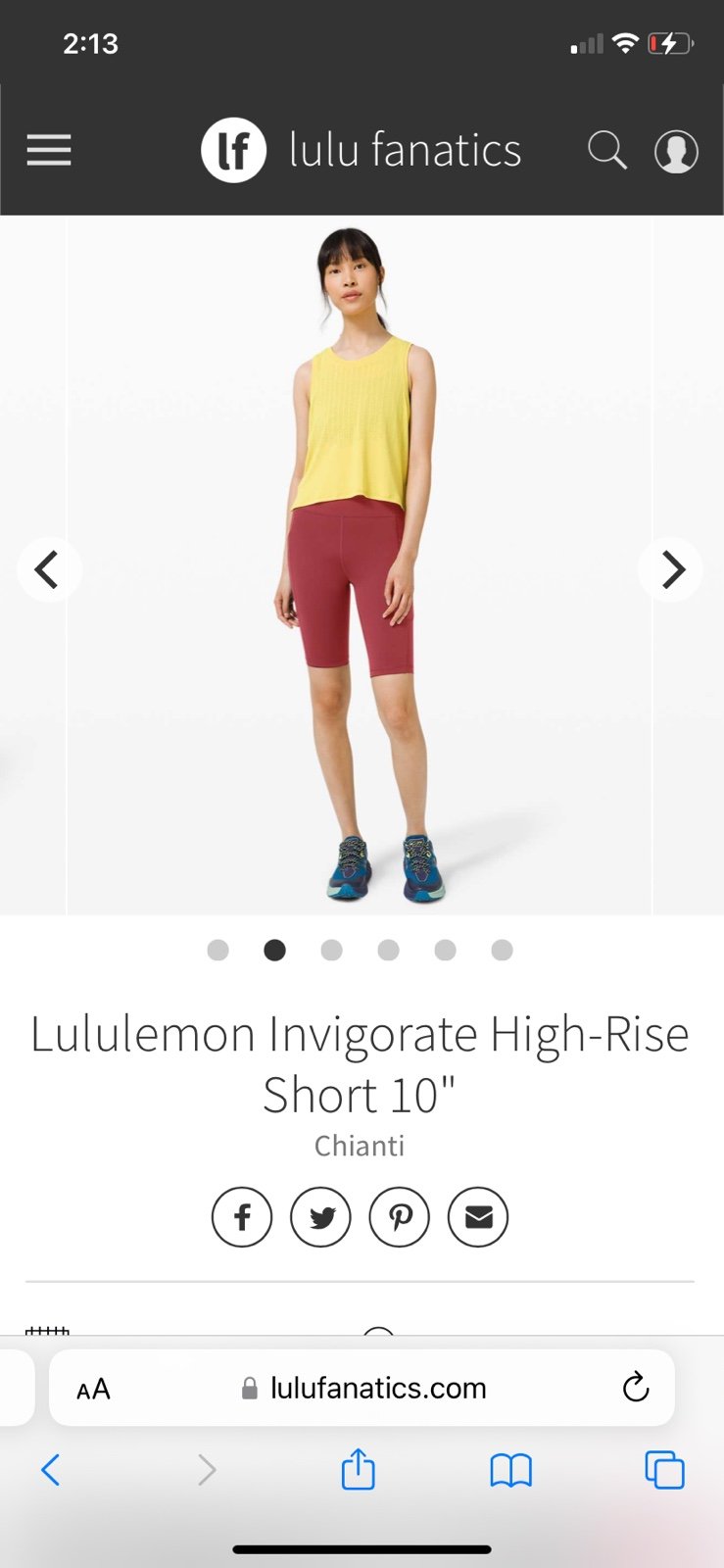Share this product by email
Viewport: 724px width, 1568px height.
coord(478,1217)
